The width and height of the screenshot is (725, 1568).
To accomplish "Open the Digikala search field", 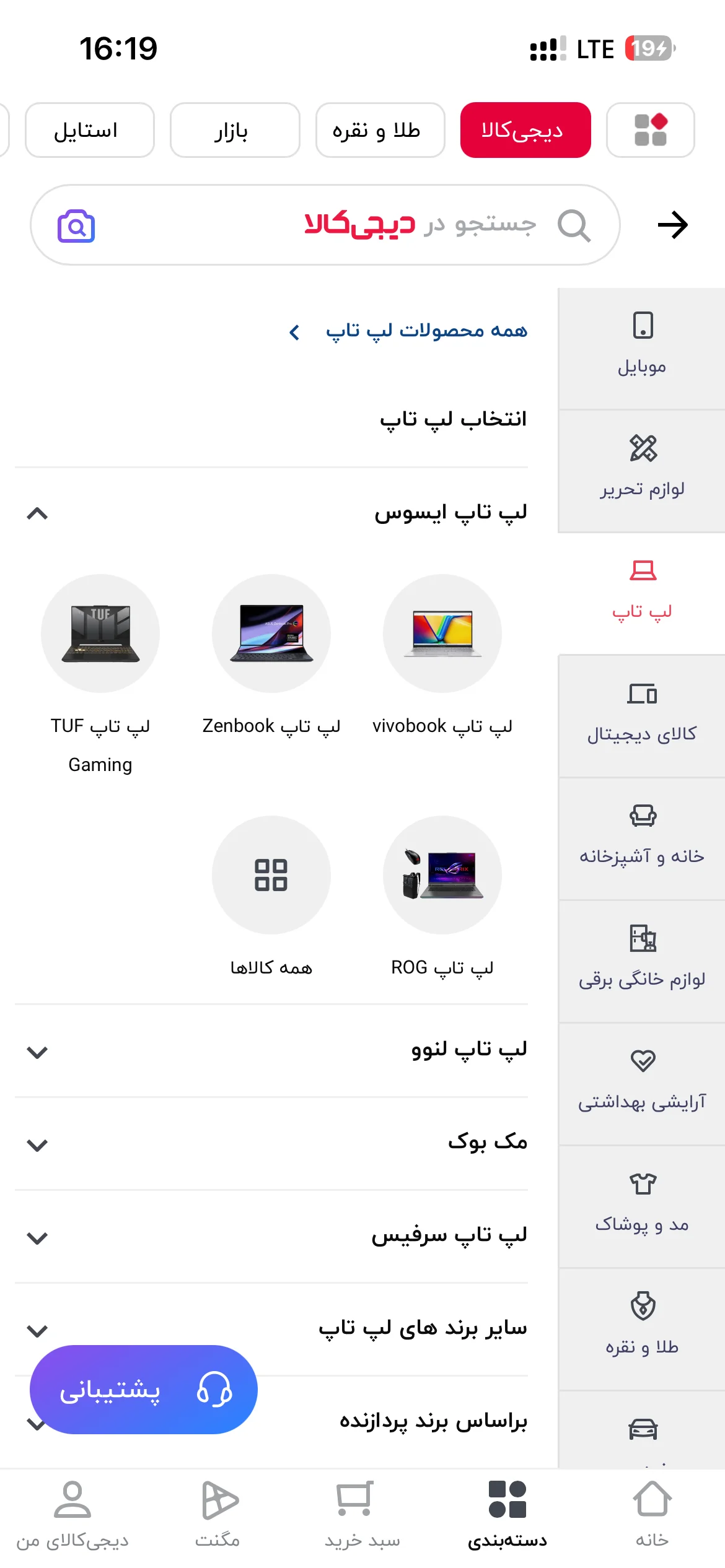I will pyautogui.click(x=325, y=225).
